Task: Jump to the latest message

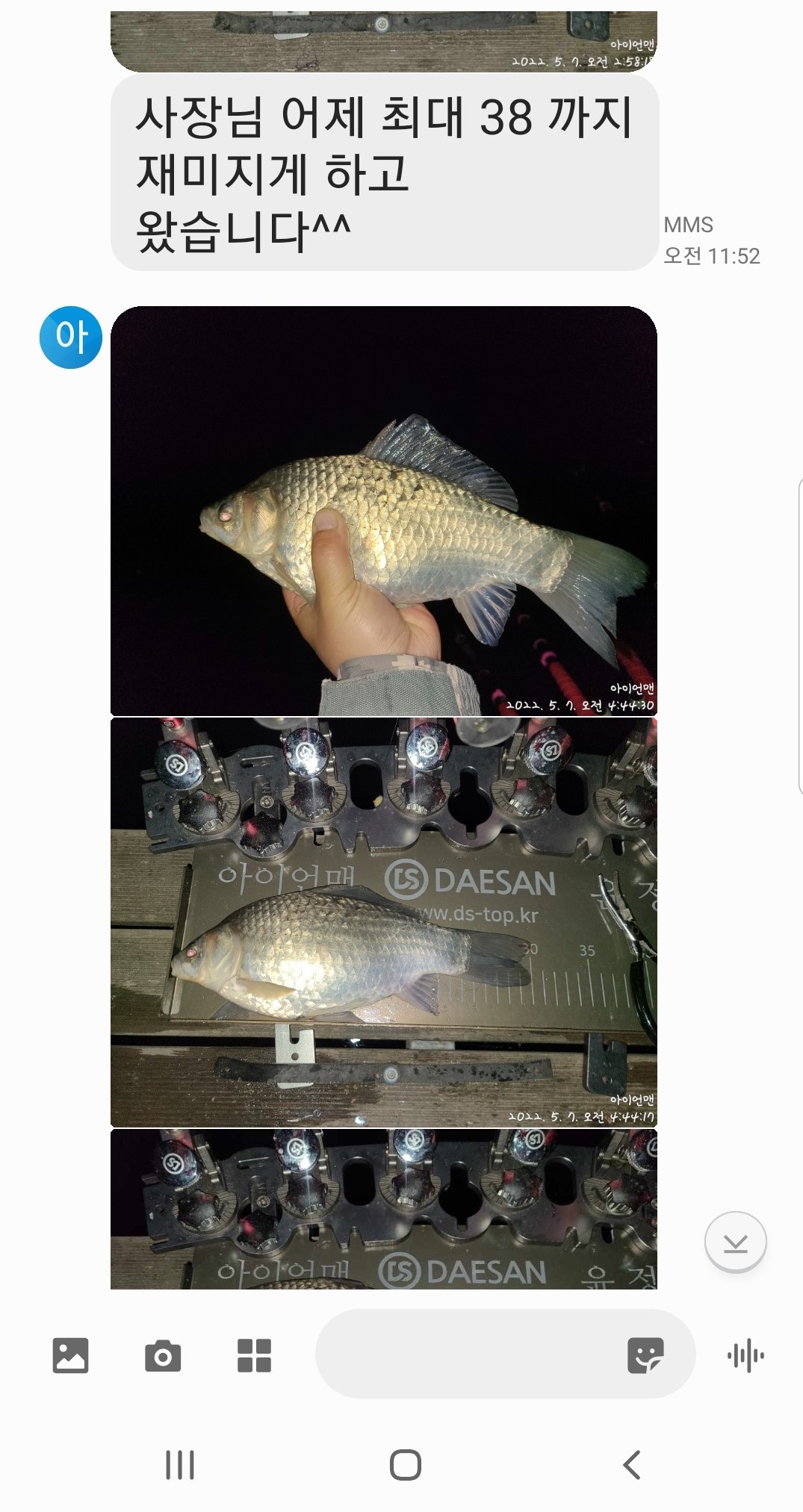Action: 736,1242
